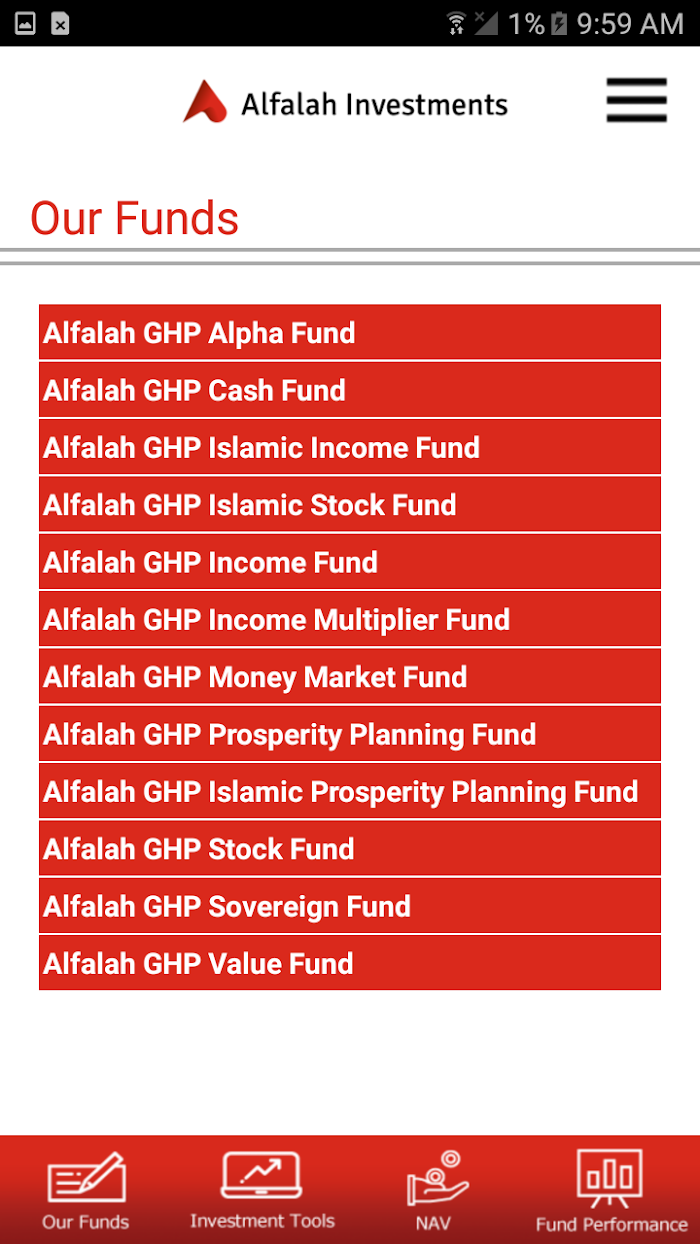Open Alfalah GHP Cash Fund
This screenshot has width=700, height=1244.
click(349, 390)
